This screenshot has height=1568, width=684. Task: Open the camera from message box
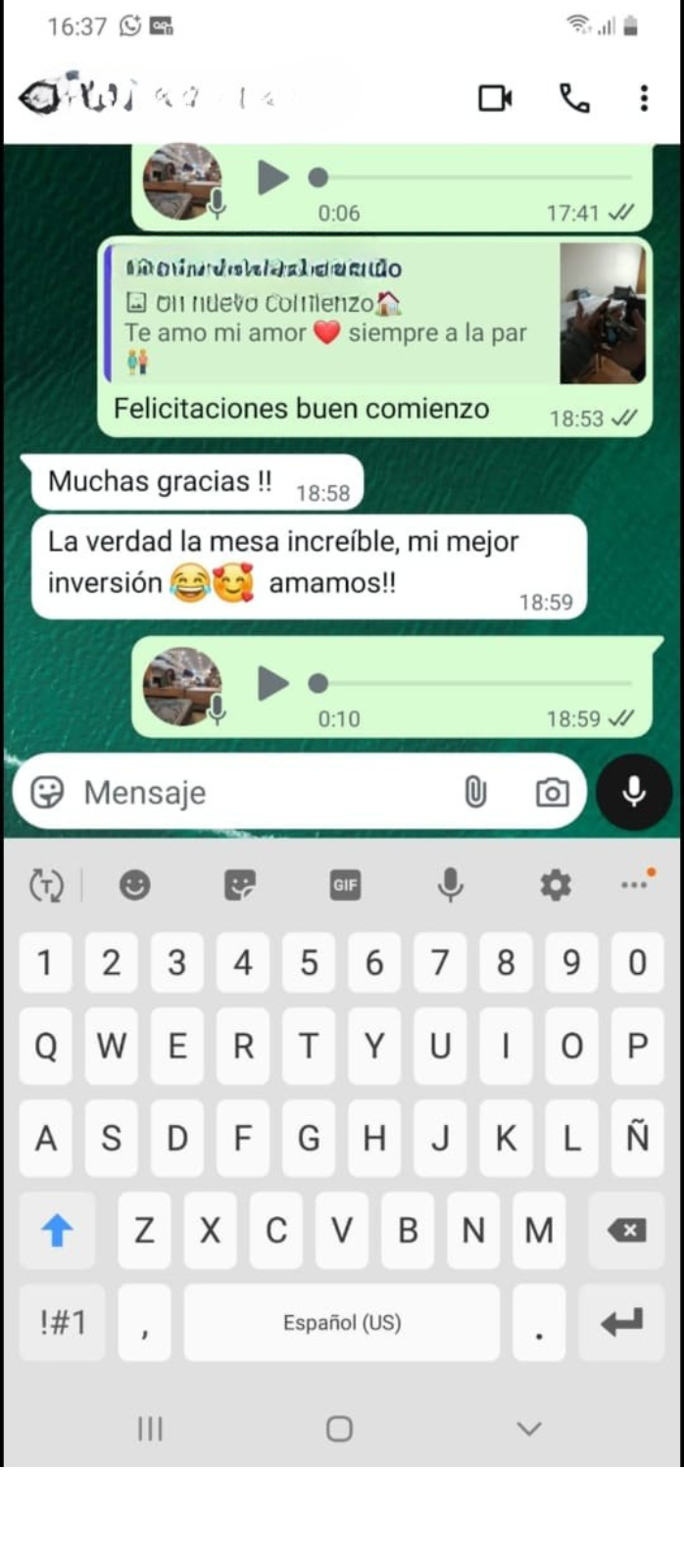coord(552,792)
